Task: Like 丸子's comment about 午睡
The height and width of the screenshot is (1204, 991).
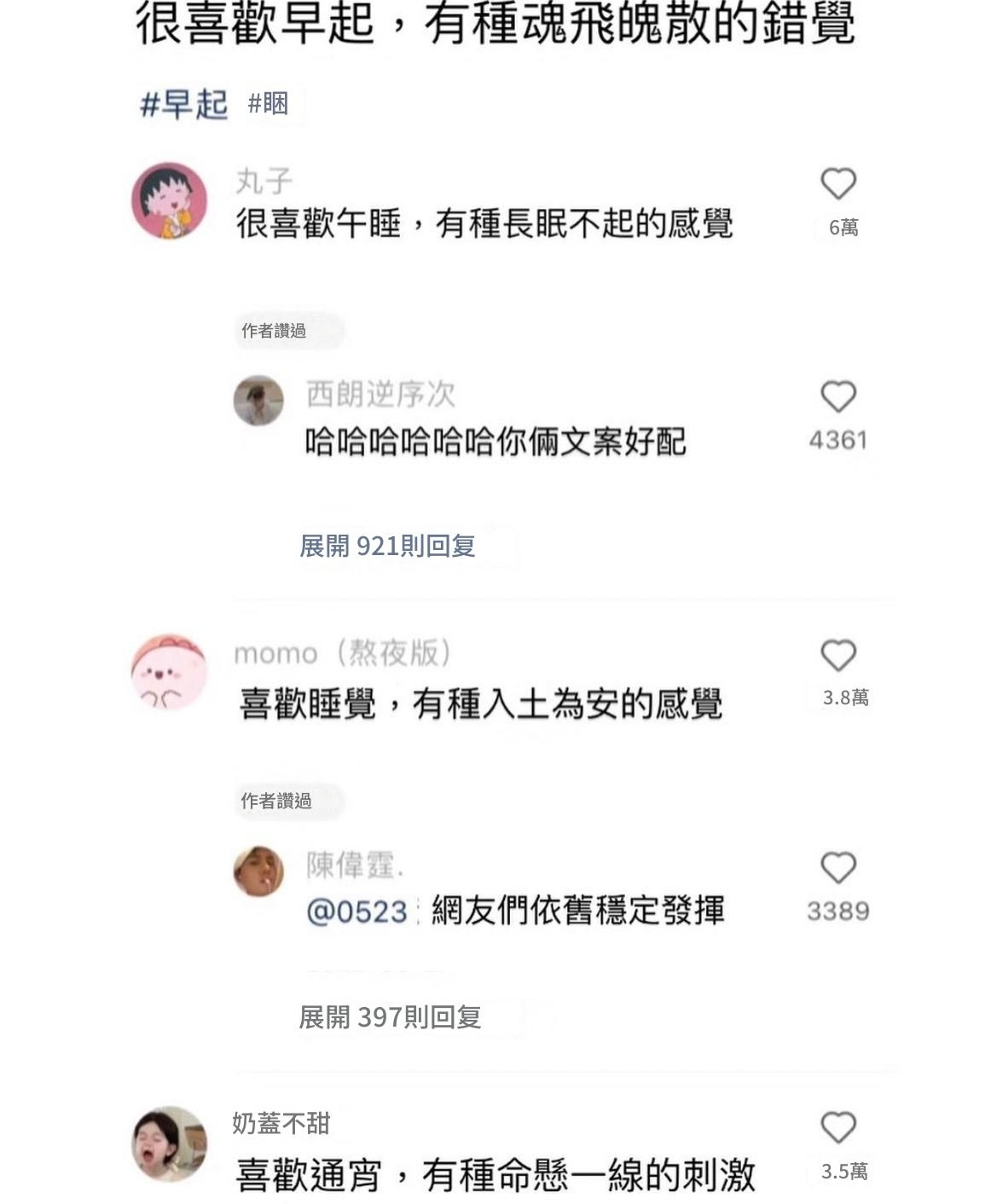Action: tap(837, 183)
